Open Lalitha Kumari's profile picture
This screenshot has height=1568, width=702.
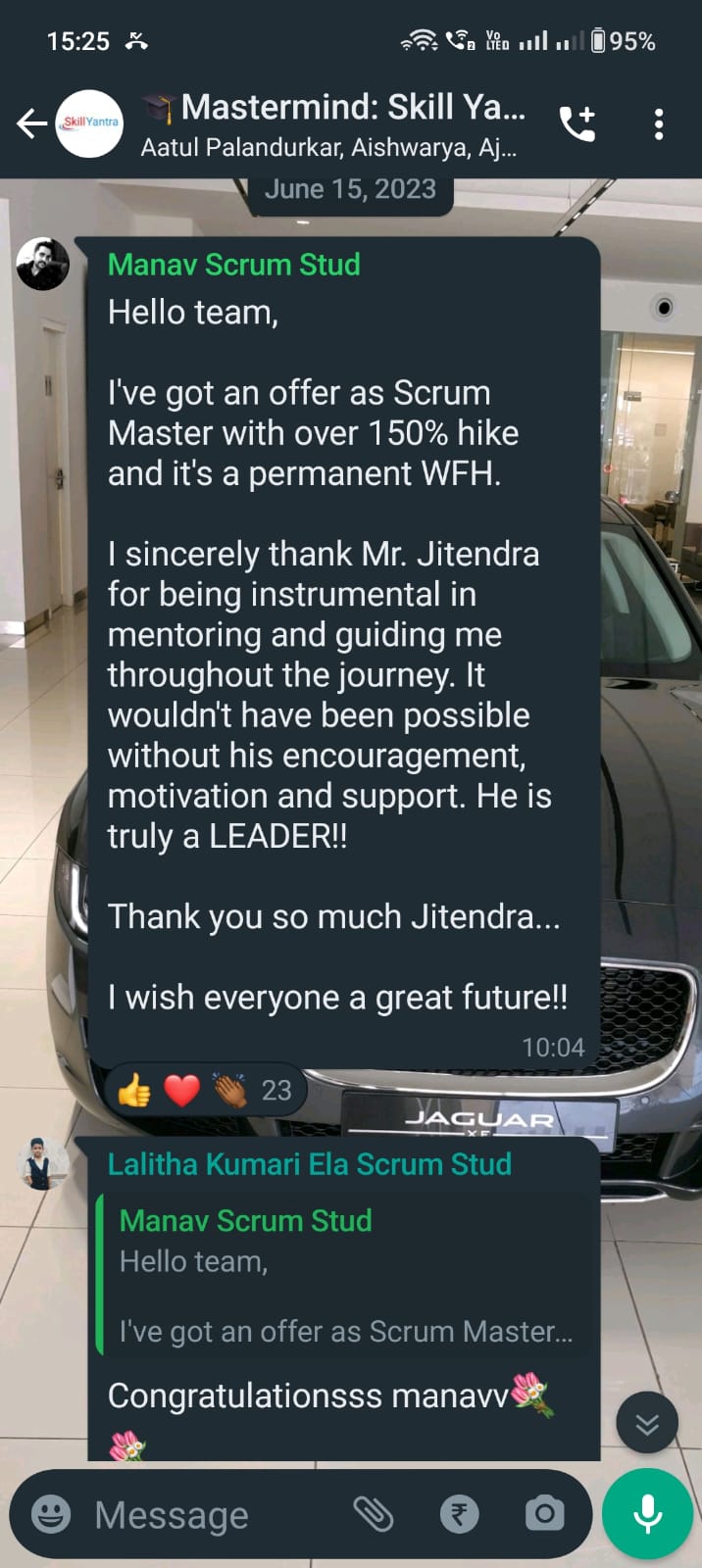43,1163
